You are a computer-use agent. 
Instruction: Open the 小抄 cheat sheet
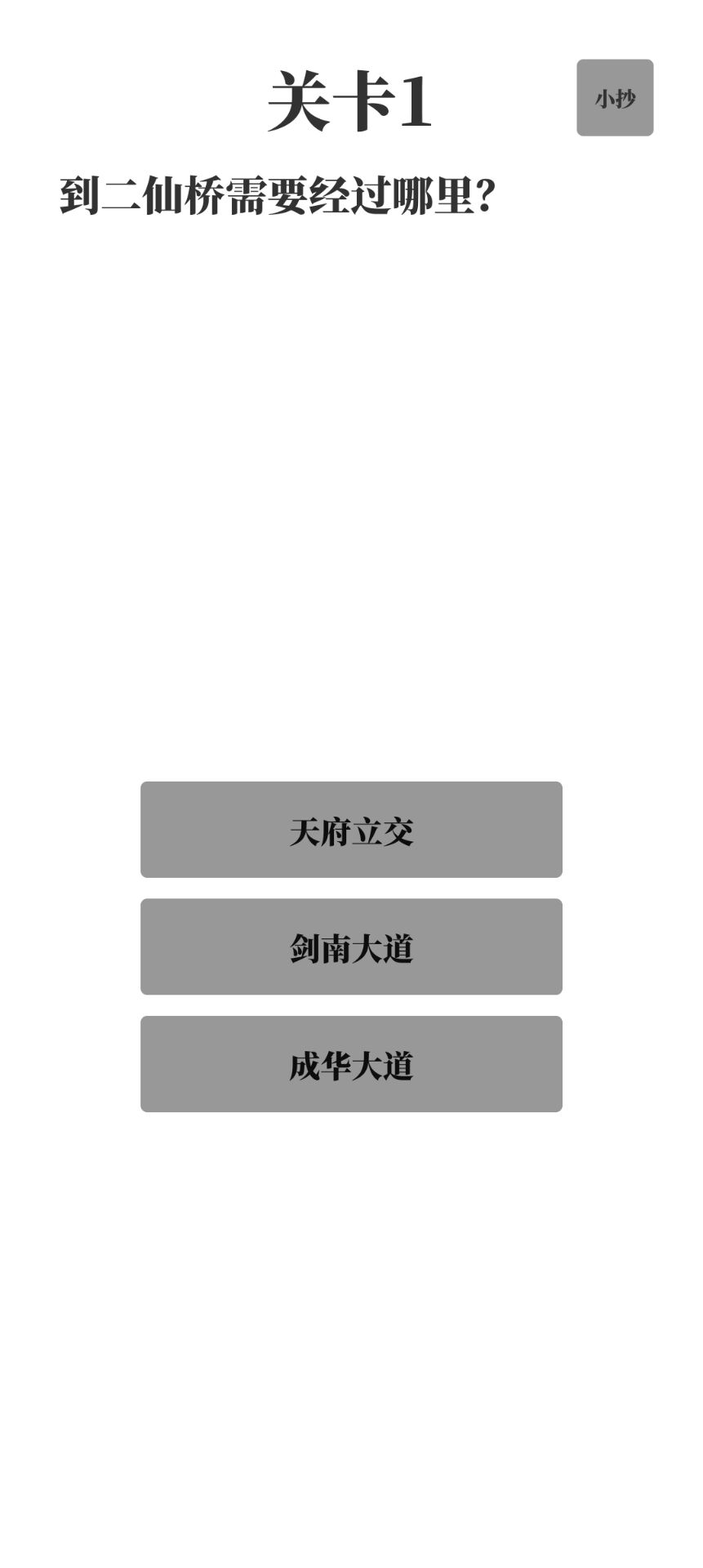tap(614, 98)
